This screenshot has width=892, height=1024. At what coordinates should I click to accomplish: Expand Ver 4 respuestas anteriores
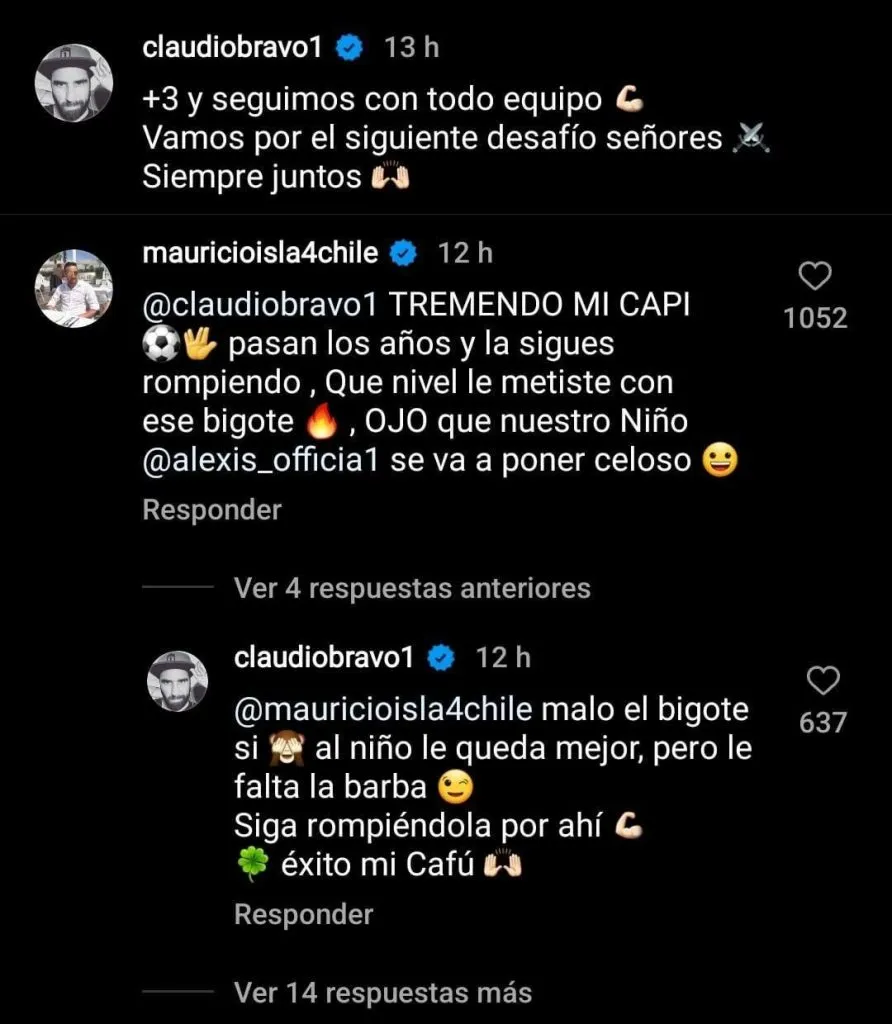tap(411, 588)
